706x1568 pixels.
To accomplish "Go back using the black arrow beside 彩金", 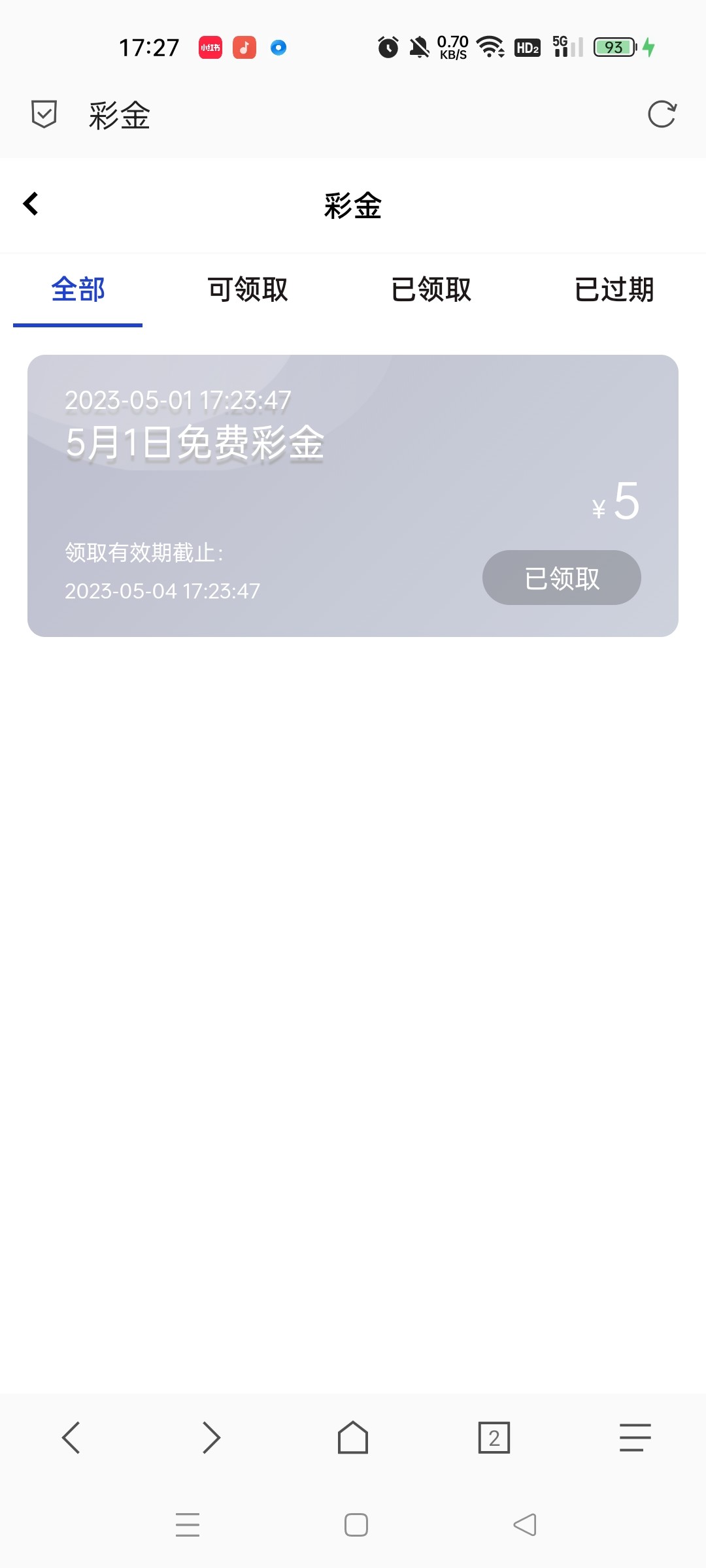I will point(31,204).
